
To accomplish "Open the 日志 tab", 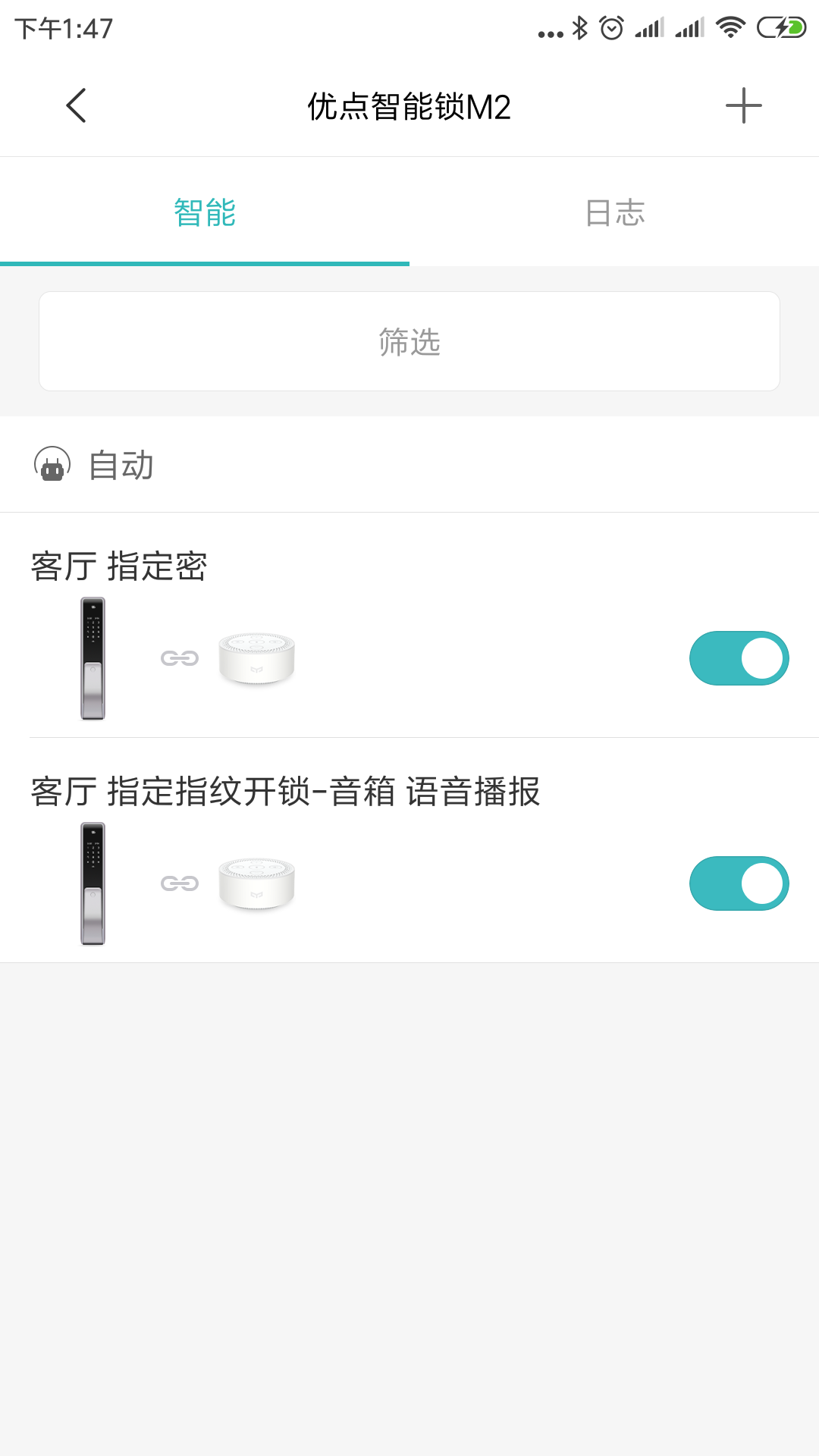I will coord(614,213).
